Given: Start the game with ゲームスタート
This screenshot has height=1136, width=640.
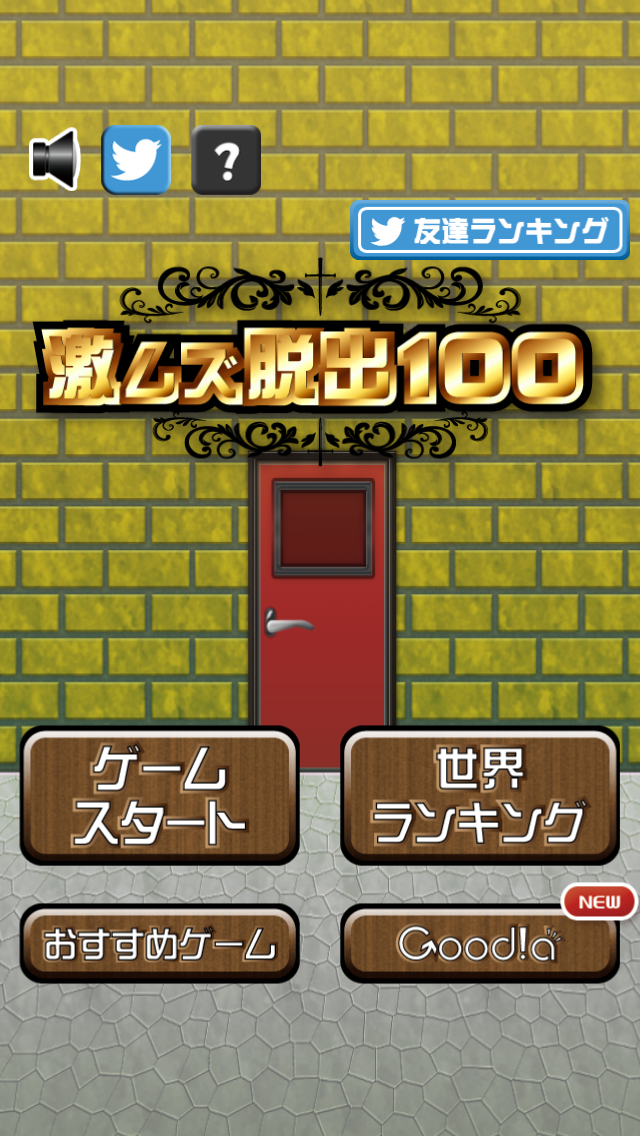Looking at the screenshot, I should click(160, 796).
